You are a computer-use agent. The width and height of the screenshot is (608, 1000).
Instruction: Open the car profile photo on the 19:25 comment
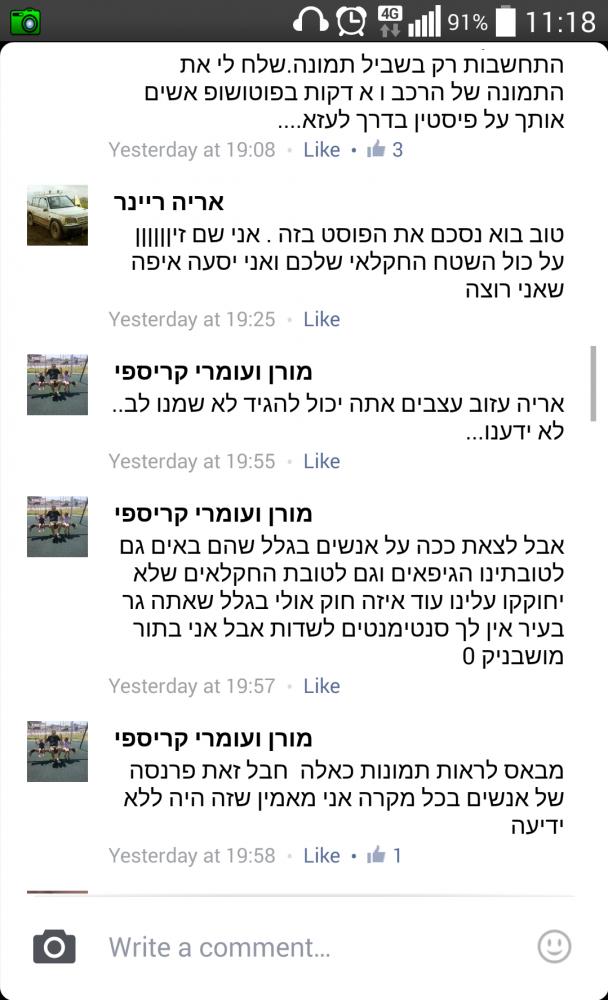[57, 215]
